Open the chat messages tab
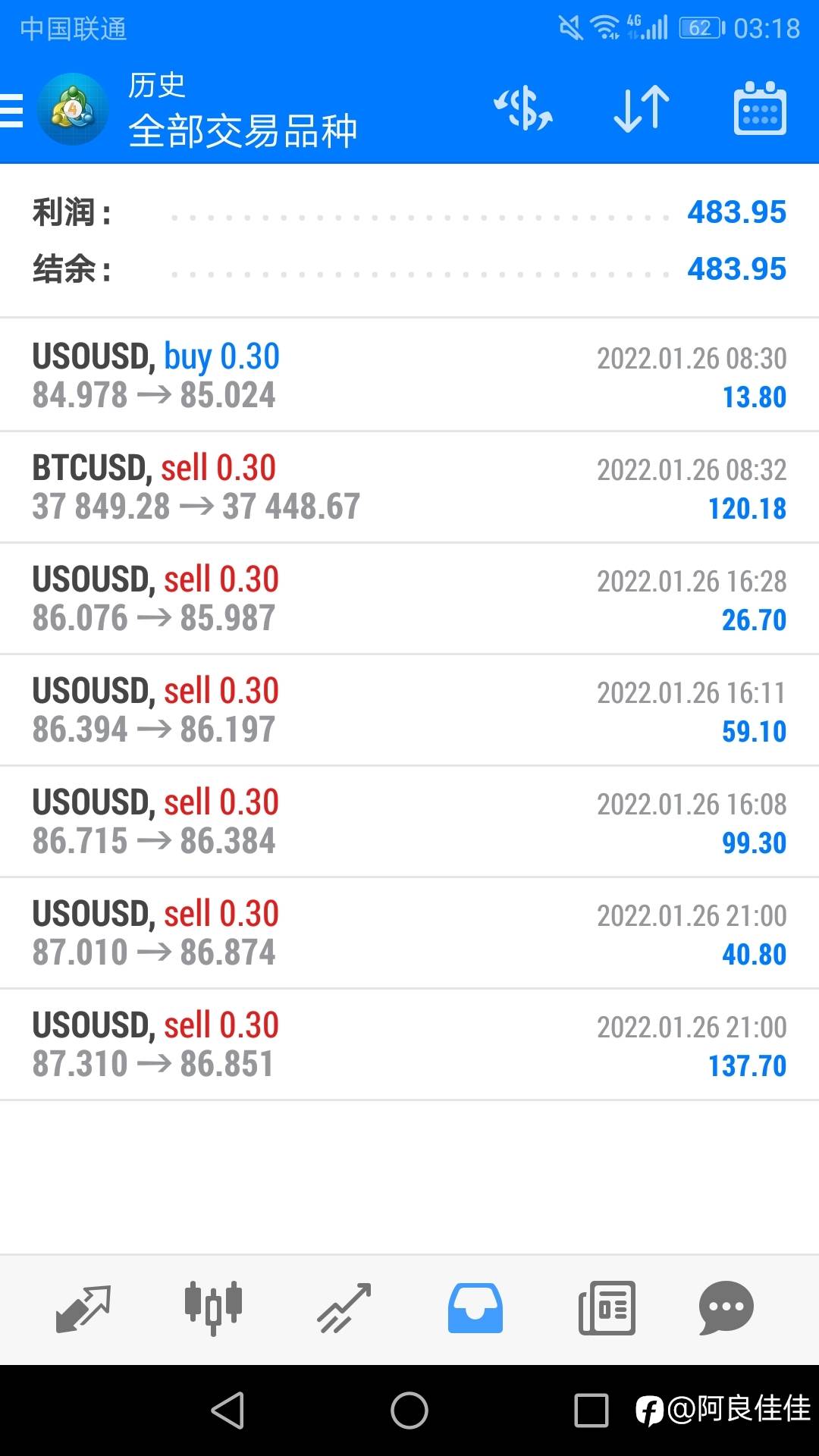This screenshot has width=819, height=1456. (726, 1308)
